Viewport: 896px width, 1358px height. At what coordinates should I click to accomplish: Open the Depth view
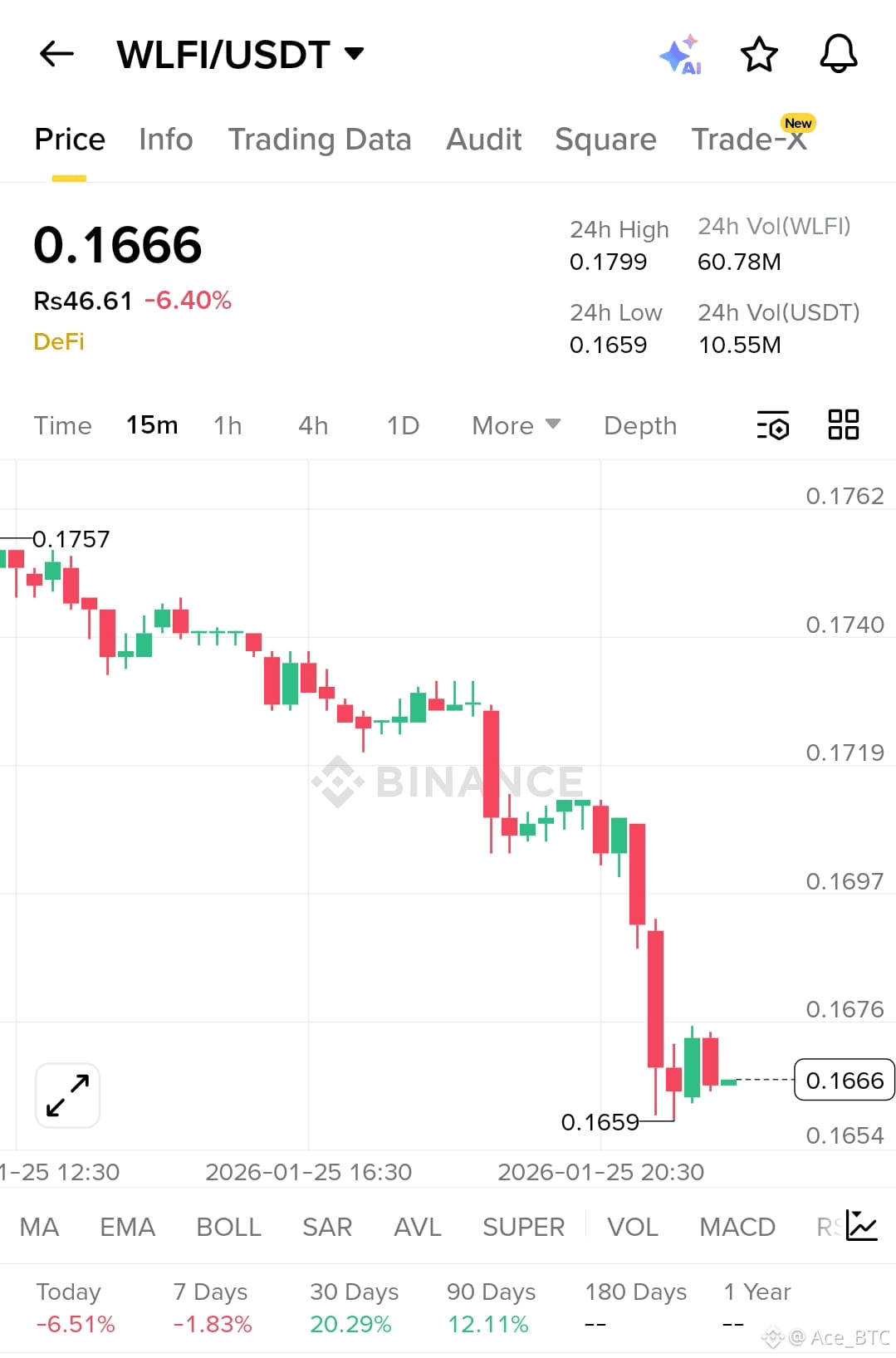pos(639,425)
